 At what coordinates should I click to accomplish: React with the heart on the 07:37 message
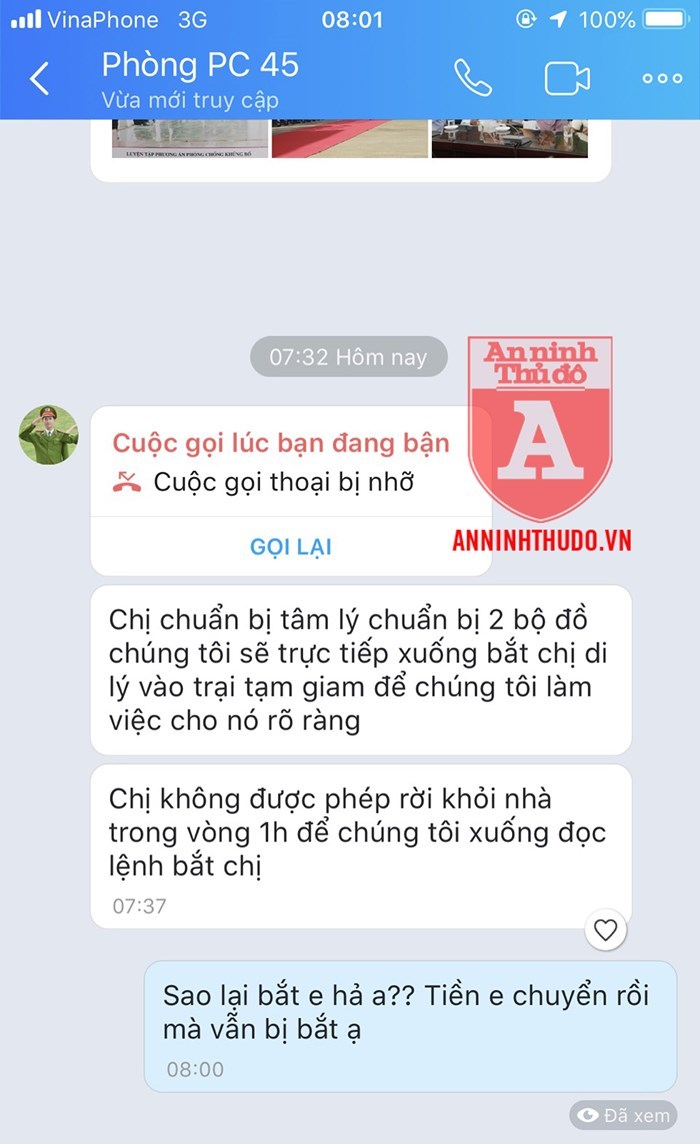click(x=605, y=931)
